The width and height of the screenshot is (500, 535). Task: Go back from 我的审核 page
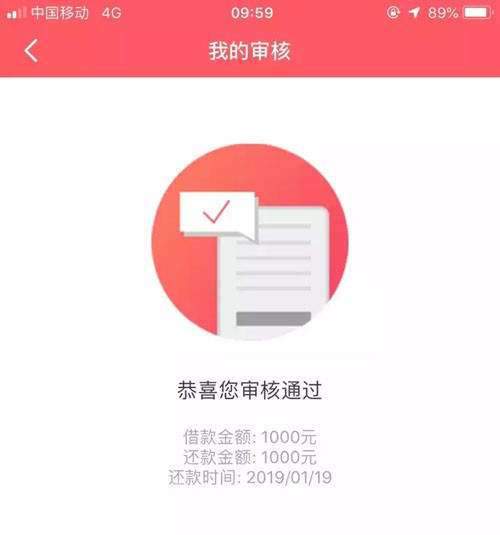(x=31, y=51)
